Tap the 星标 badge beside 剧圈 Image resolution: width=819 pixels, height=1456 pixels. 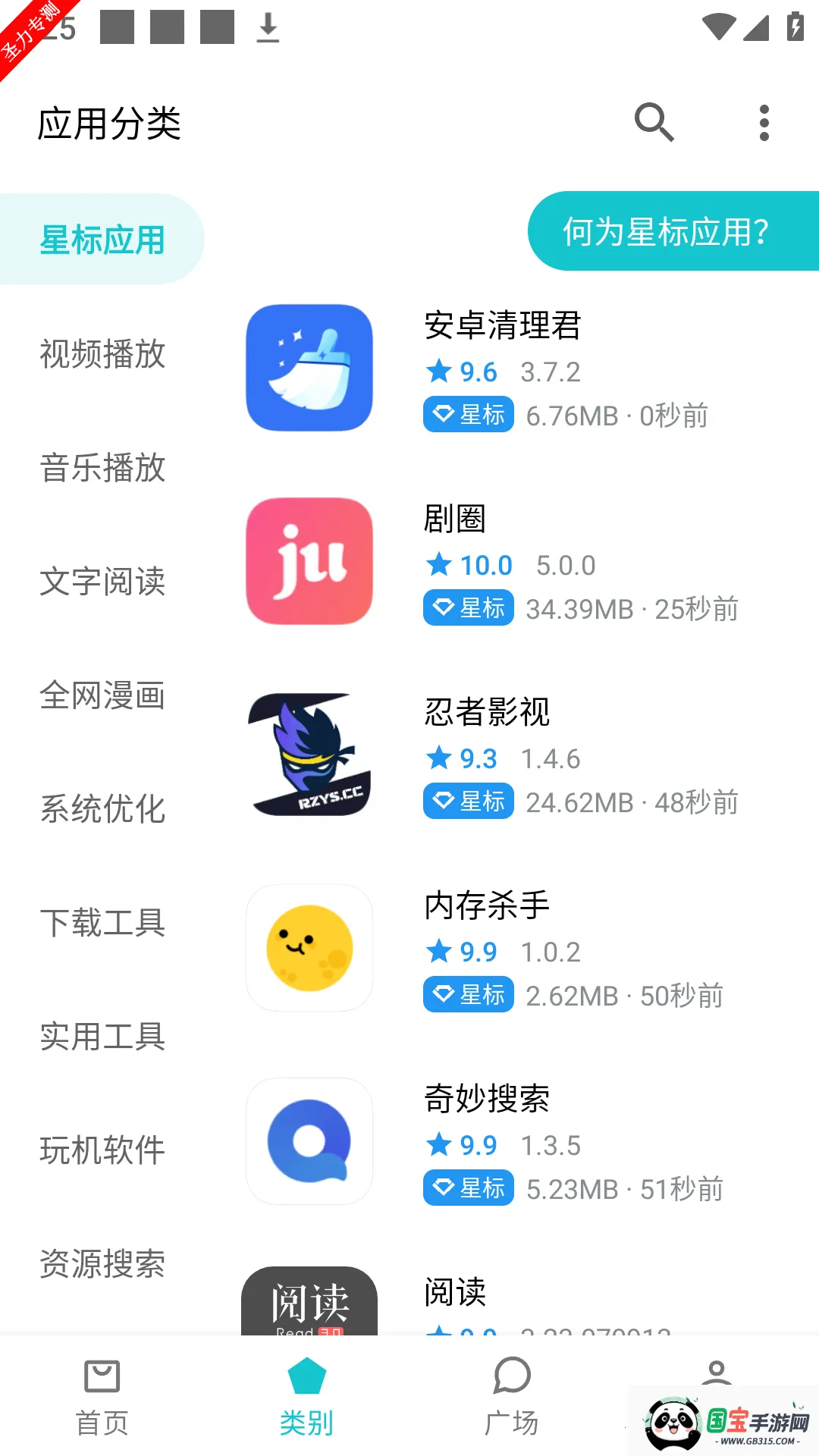(x=468, y=607)
